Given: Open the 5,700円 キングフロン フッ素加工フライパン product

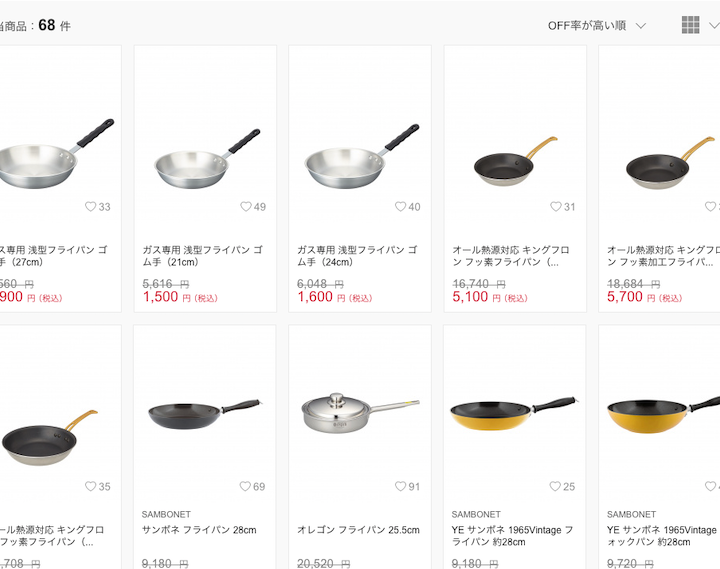Looking at the screenshot, I should [662, 256].
